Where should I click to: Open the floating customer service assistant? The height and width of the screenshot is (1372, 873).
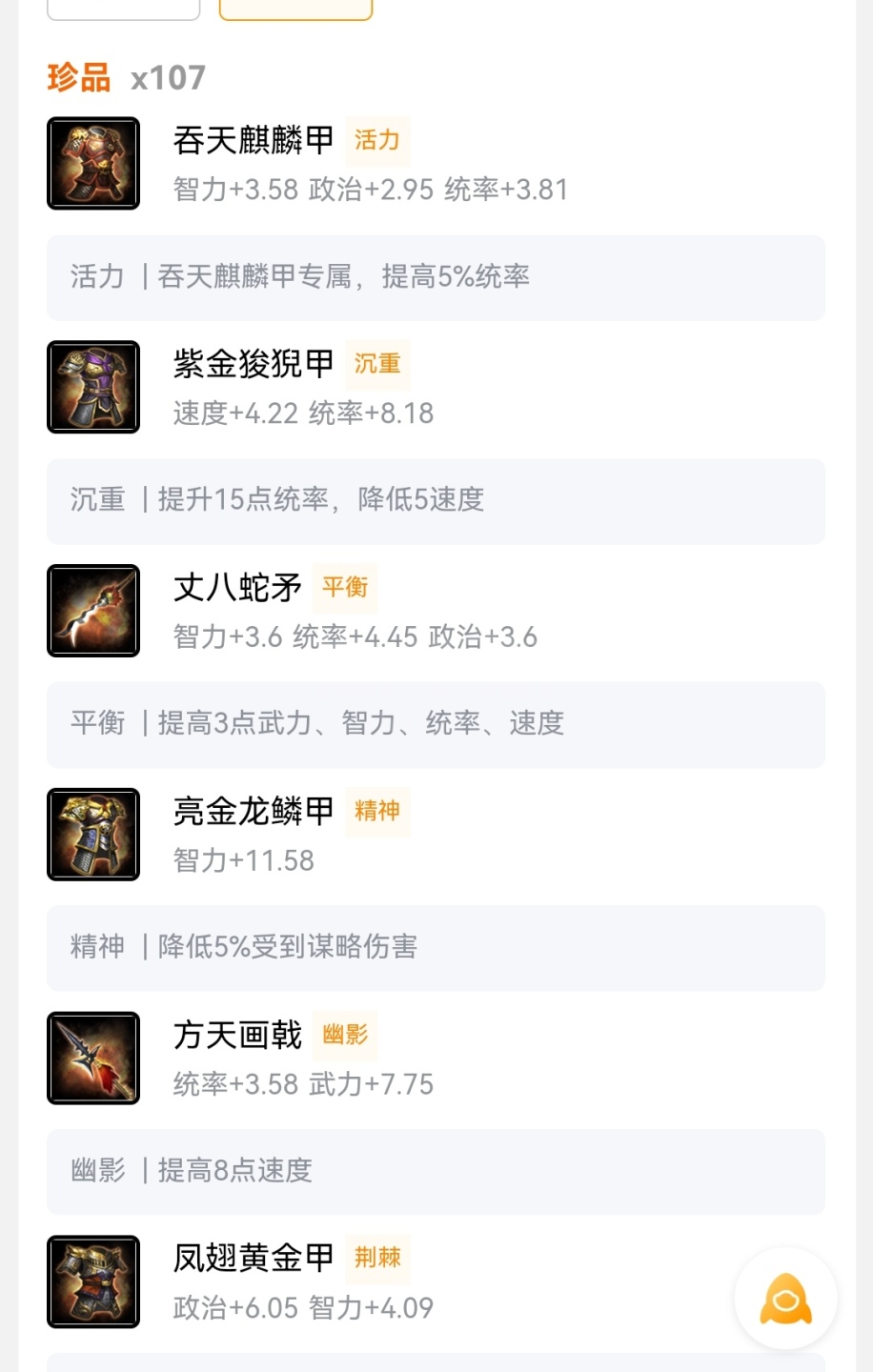pos(785,1298)
